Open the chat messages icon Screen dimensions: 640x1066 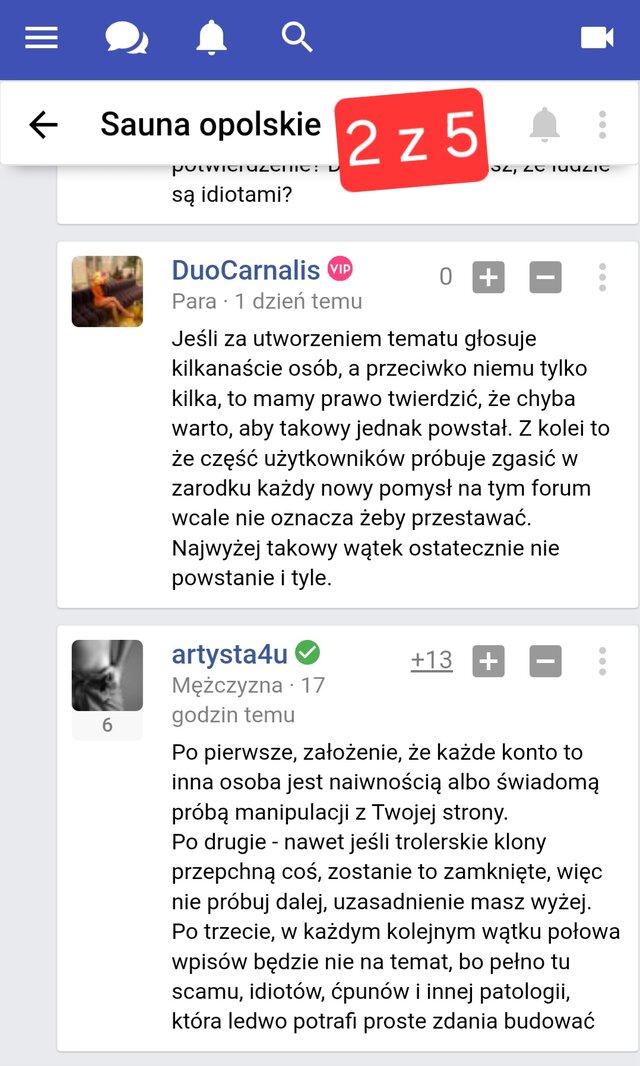click(126, 38)
